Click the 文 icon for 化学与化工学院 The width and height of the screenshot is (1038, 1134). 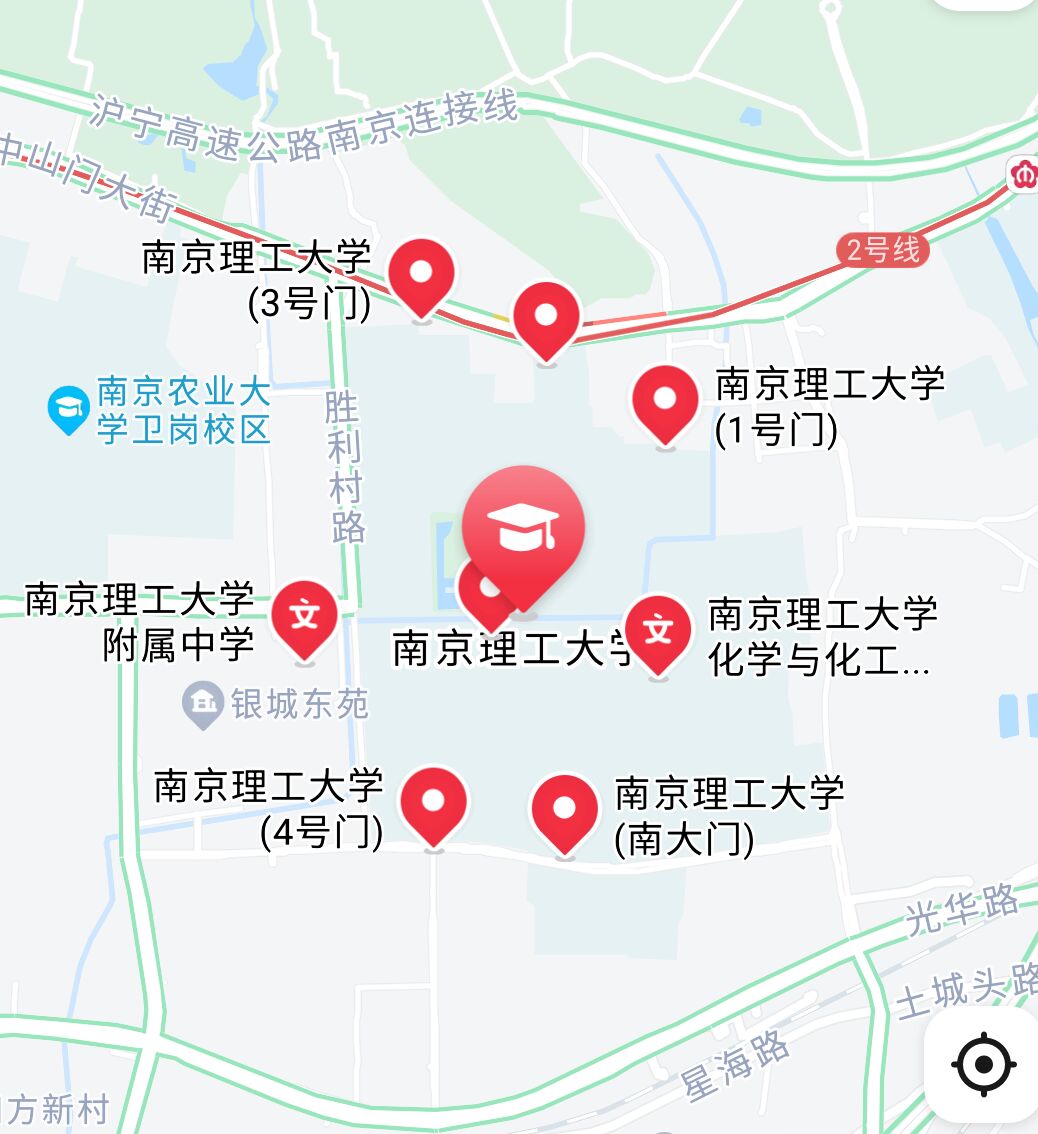point(659,629)
